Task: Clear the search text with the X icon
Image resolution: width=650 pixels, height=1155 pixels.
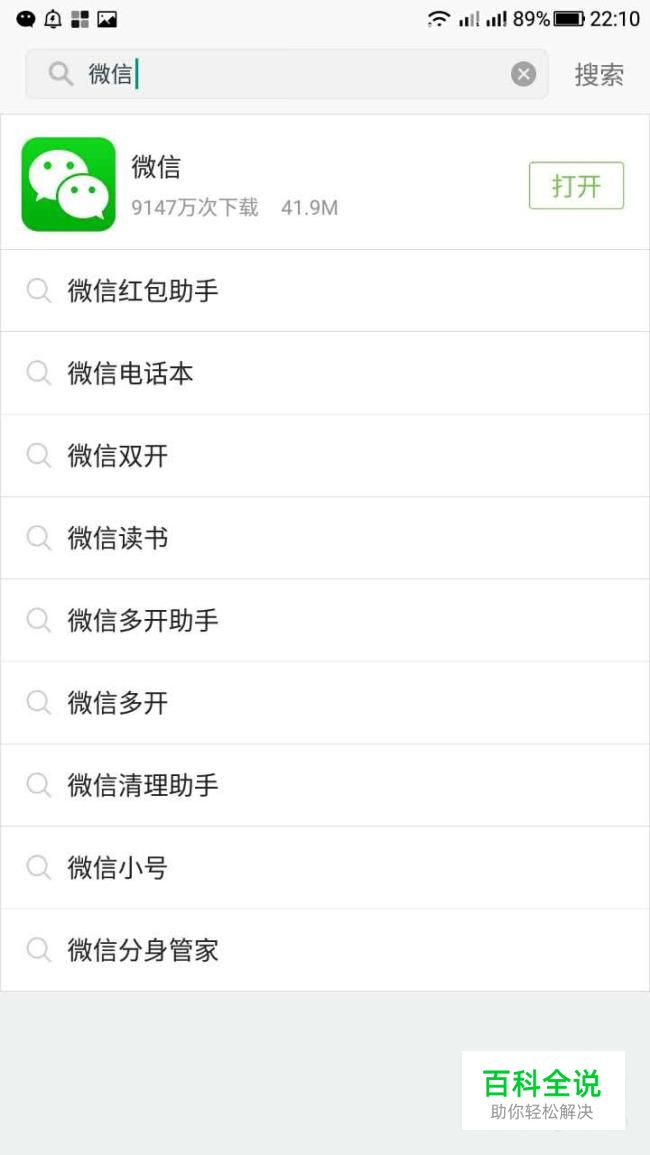Action: tap(523, 74)
